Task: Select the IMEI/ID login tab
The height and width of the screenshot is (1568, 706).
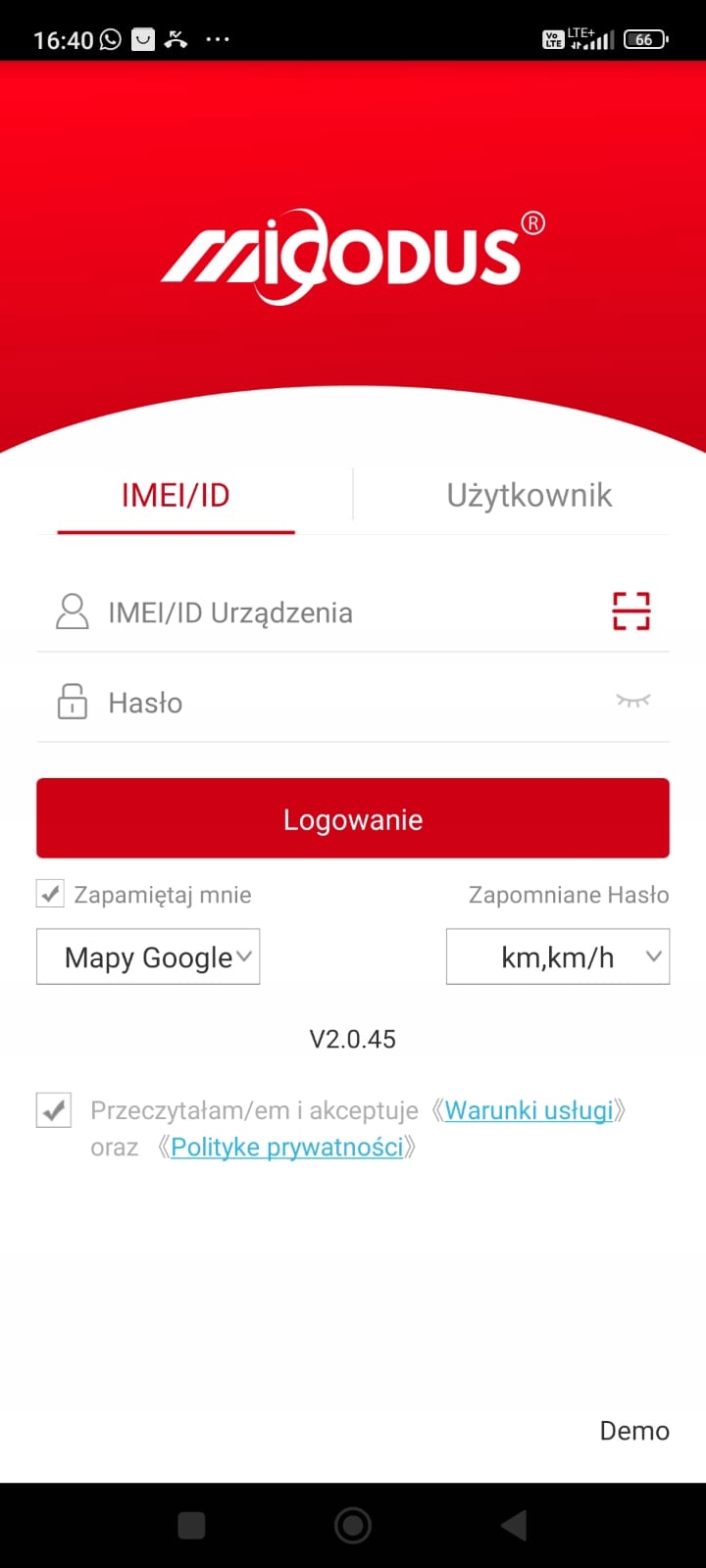Action: pos(175,495)
